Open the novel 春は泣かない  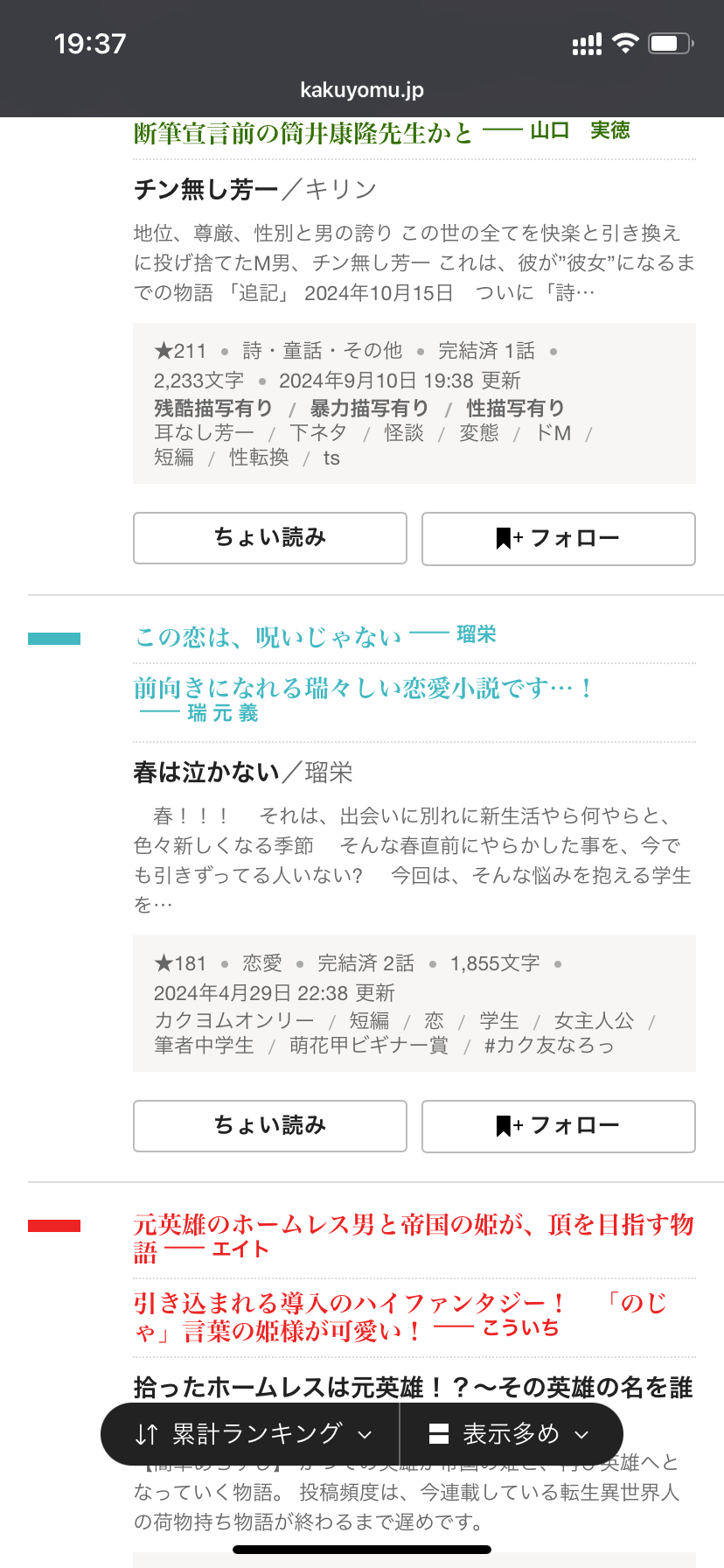(206, 772)
